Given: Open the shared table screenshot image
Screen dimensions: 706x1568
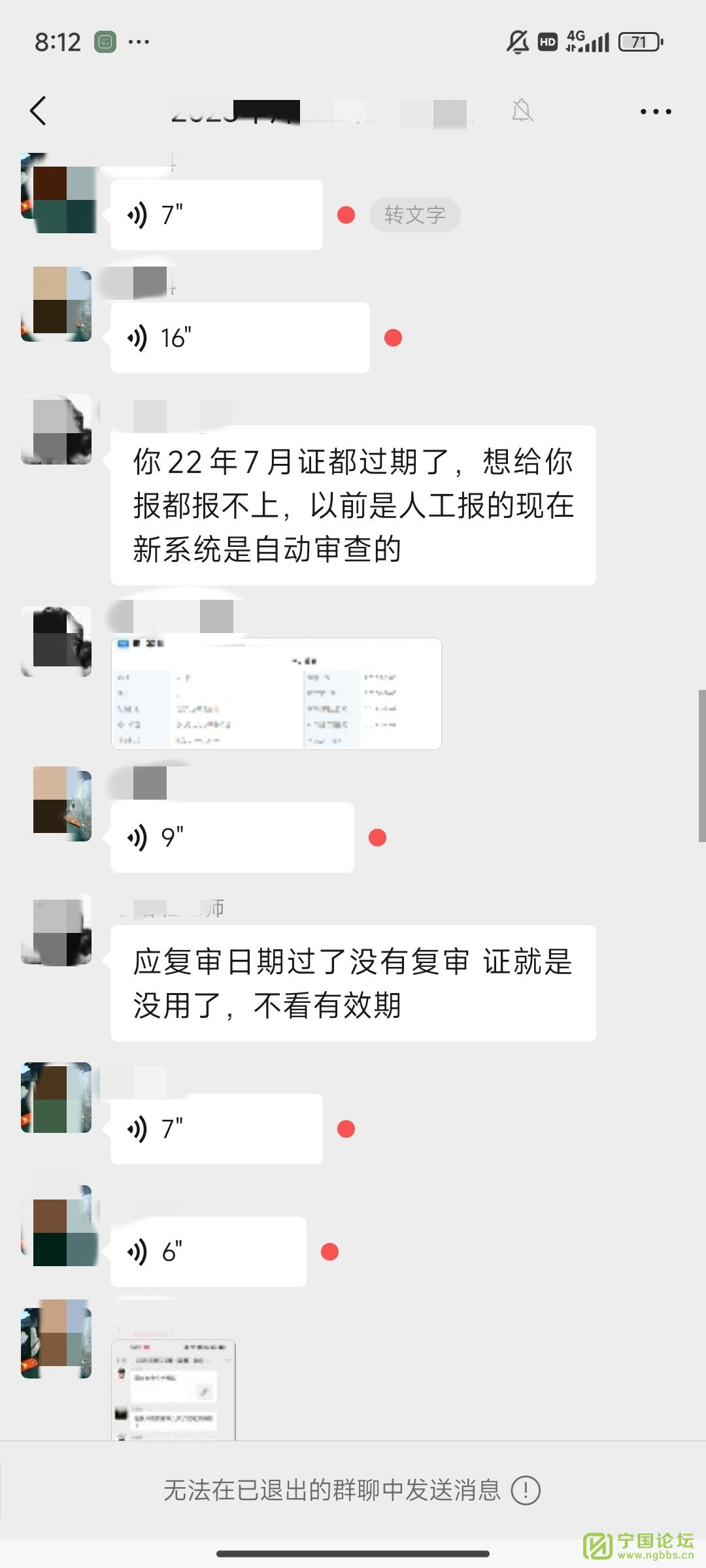Looking at the screenshot, I should pyautogui.click(x=276, y=694).
